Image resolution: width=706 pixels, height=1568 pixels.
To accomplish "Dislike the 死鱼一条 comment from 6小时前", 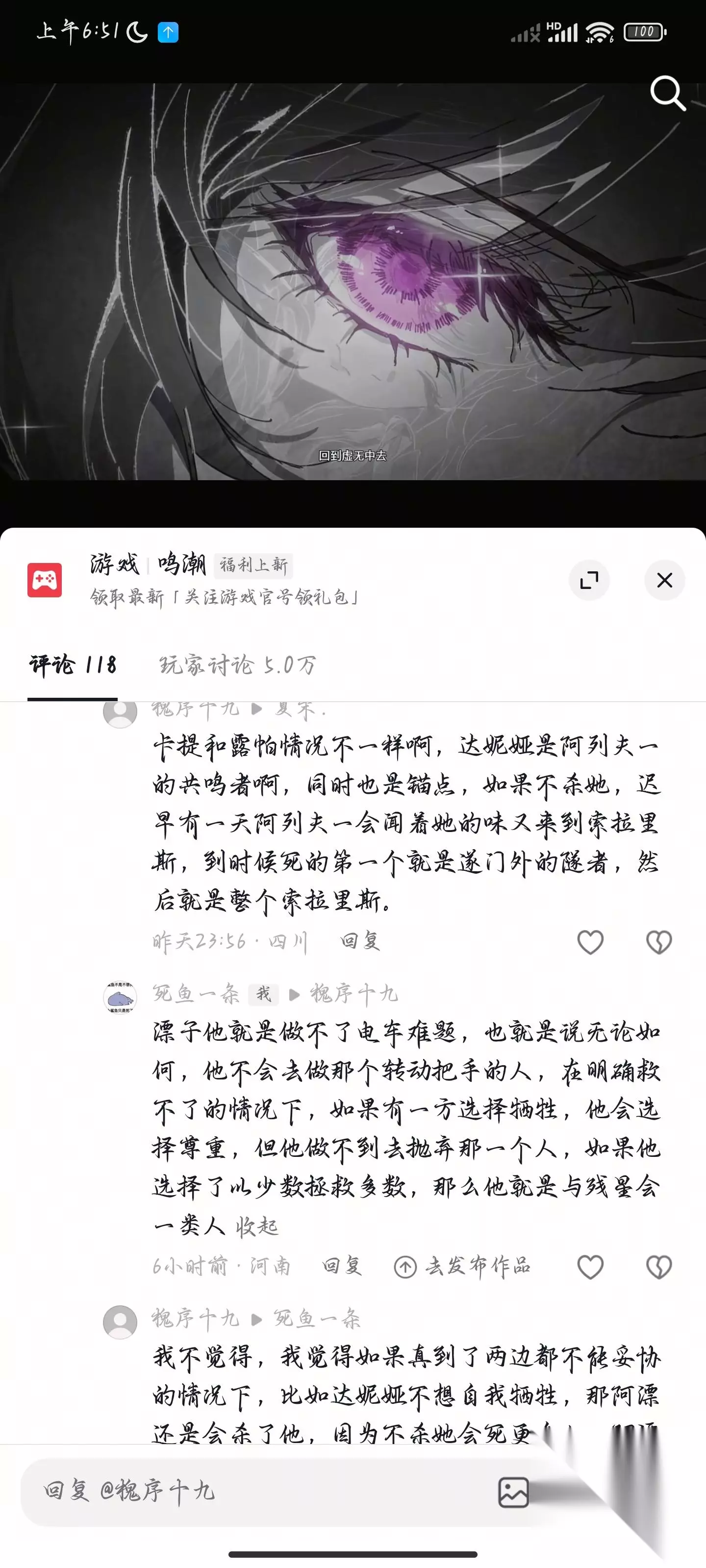I will [658, 1267].
